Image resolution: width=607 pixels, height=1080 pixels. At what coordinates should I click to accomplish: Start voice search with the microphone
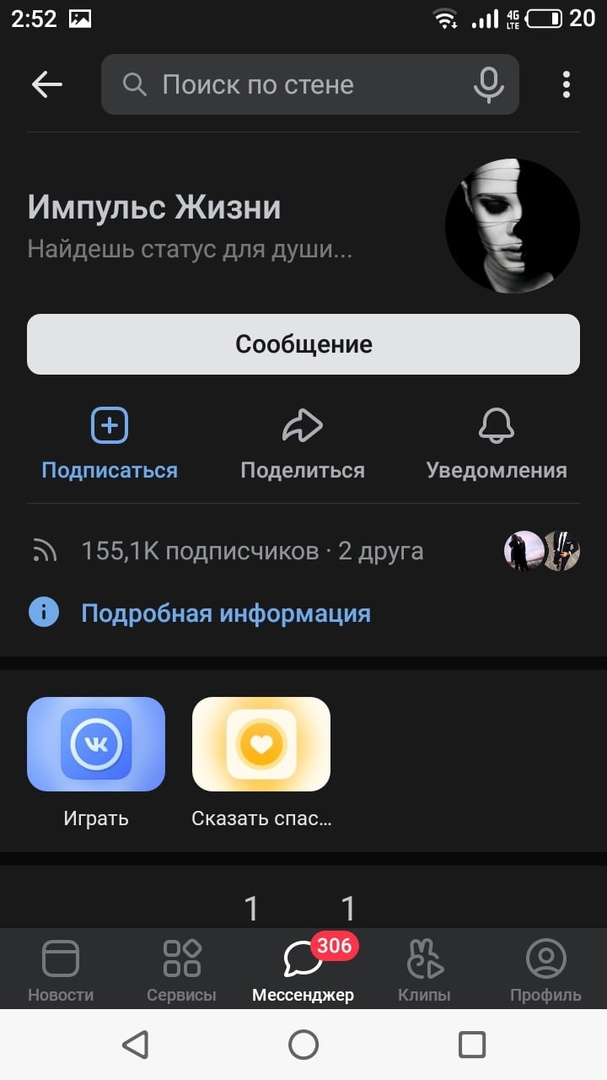(488, 85)
